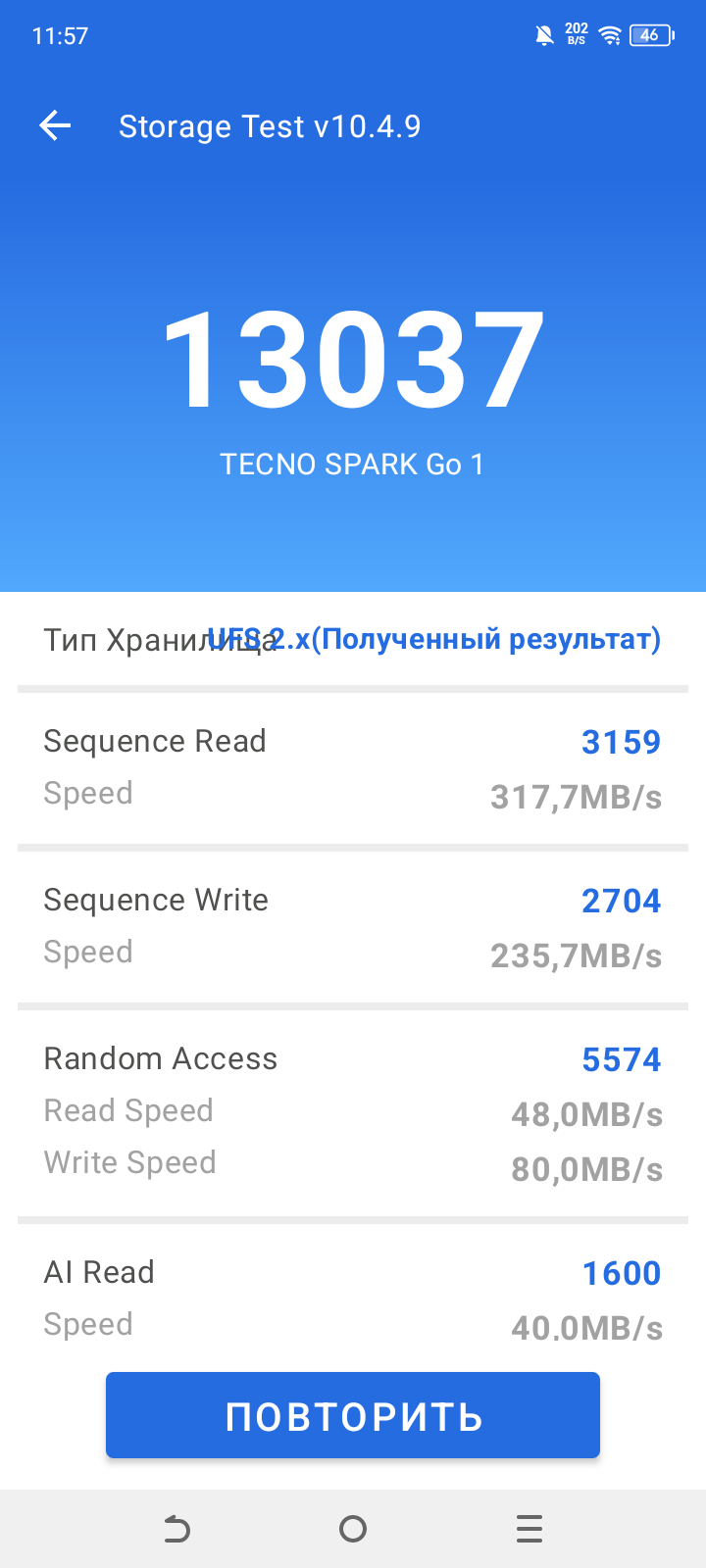The image size is (706, 1568).
Task: Open recent apps from navigation bar
Action: [529, 1529]
